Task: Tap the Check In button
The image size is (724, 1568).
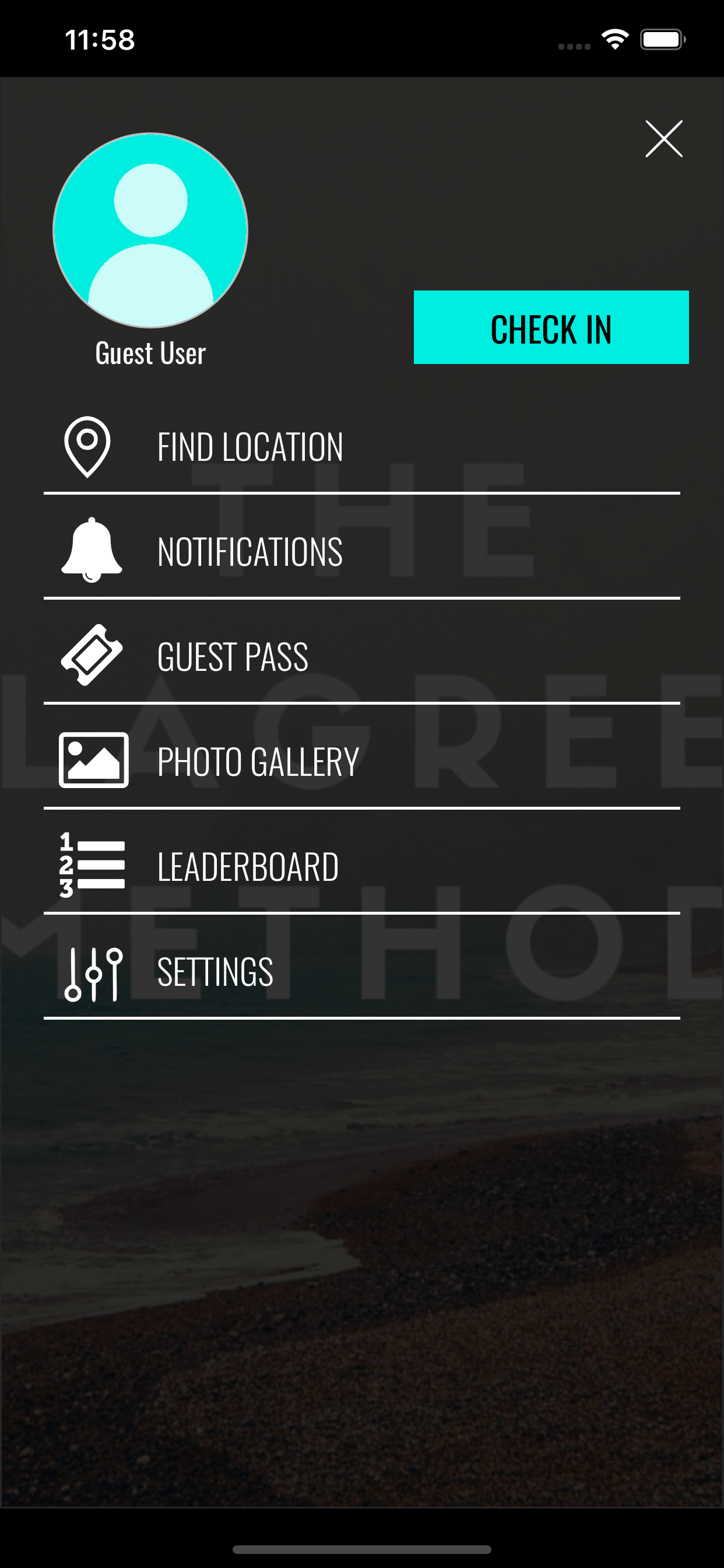Action: pyautogui.click(x=551, y=327)
